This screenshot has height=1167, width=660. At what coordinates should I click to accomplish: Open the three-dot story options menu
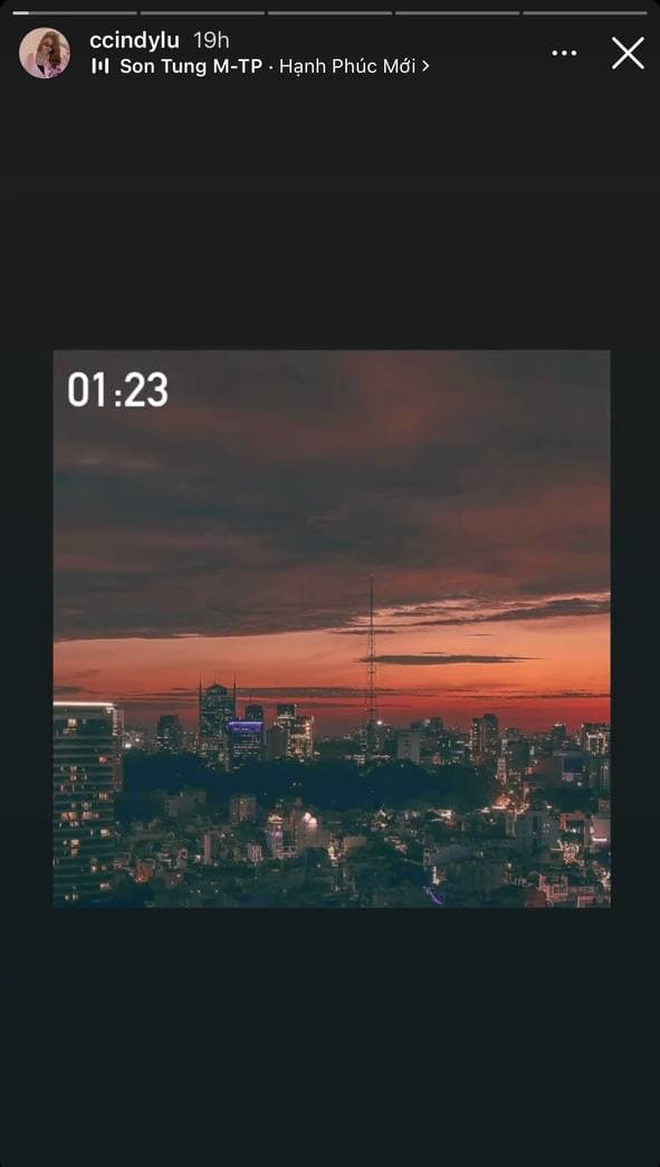click(x=564, y=53)
